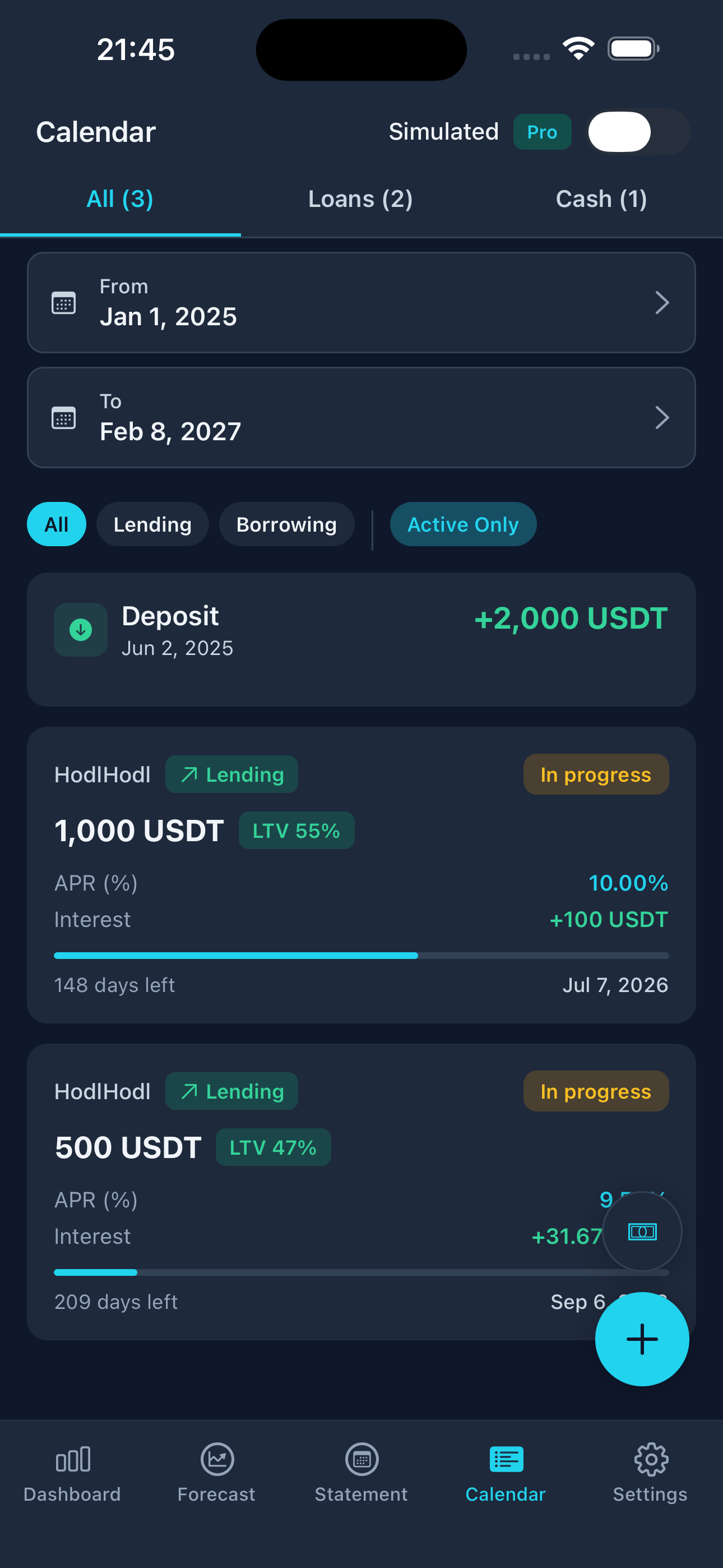Change the To date Feb 8, 2027
The image size is (723, 1568).
tap(361, 418)
